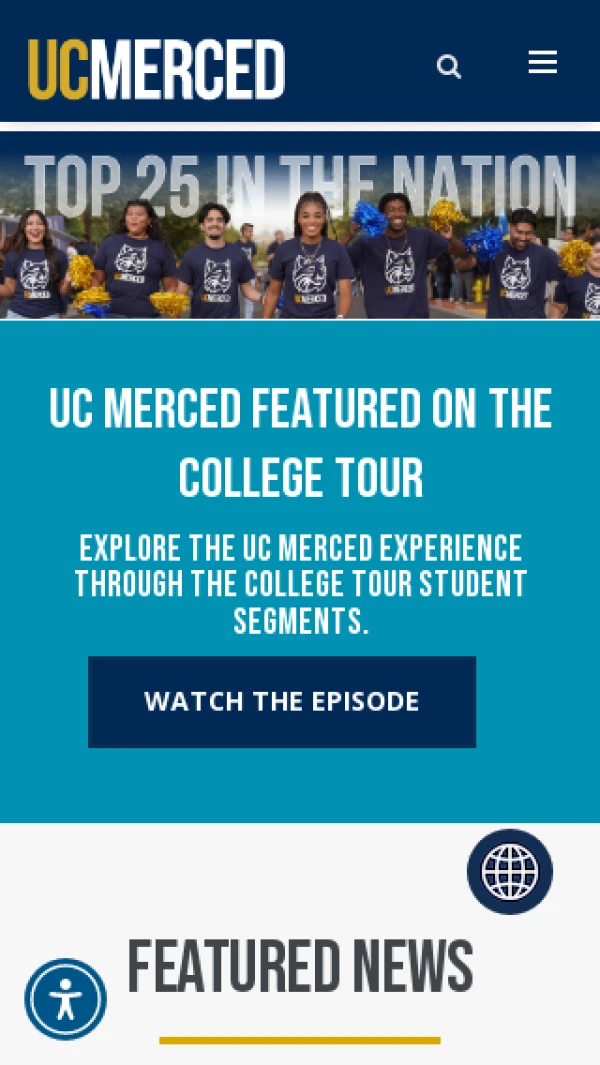Open the language globe button
This screenshot has height=1065, width=600.
point(510,872)
